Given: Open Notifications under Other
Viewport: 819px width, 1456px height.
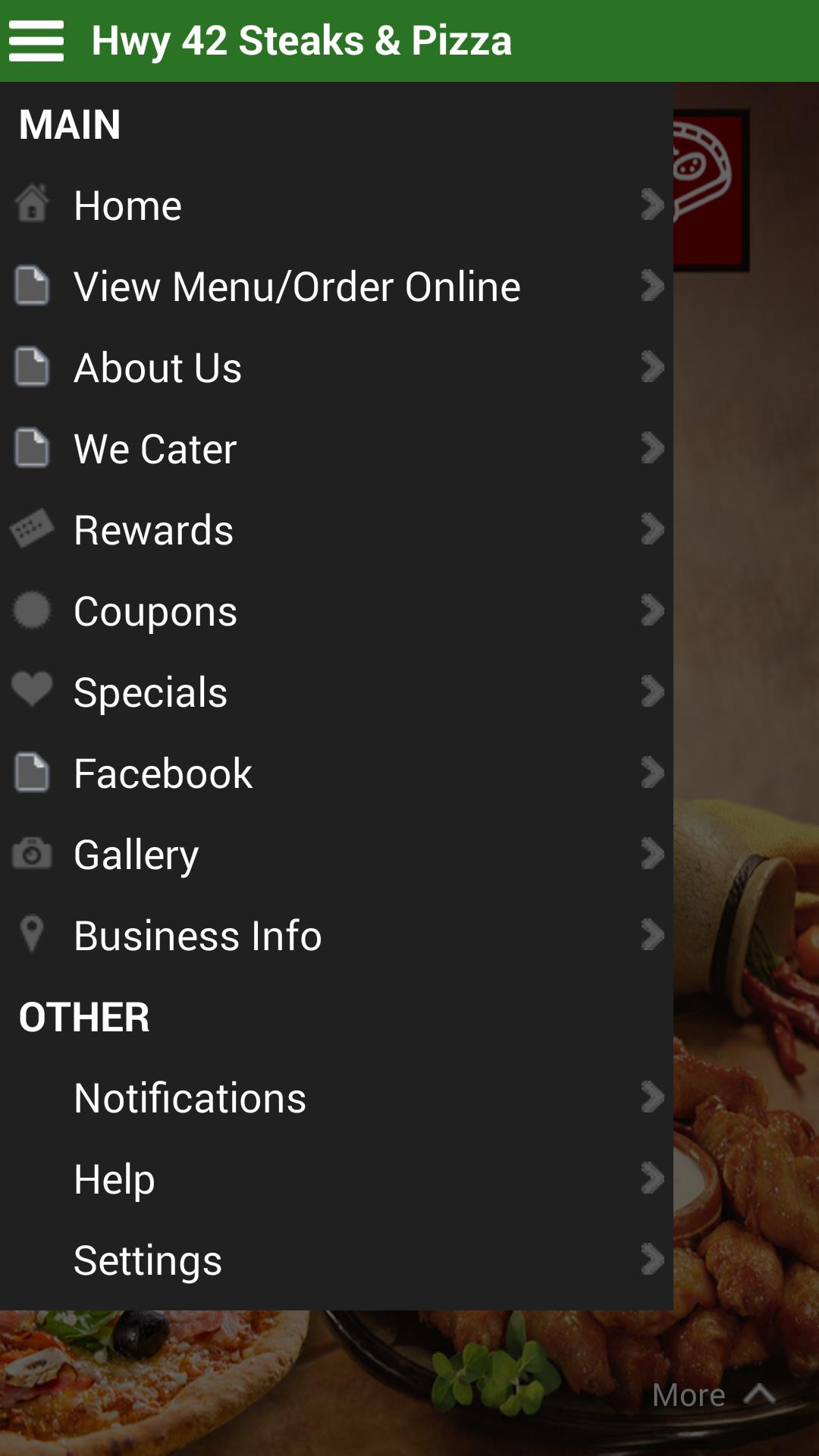Looking at the screenshot, I should coord(334,1098).
